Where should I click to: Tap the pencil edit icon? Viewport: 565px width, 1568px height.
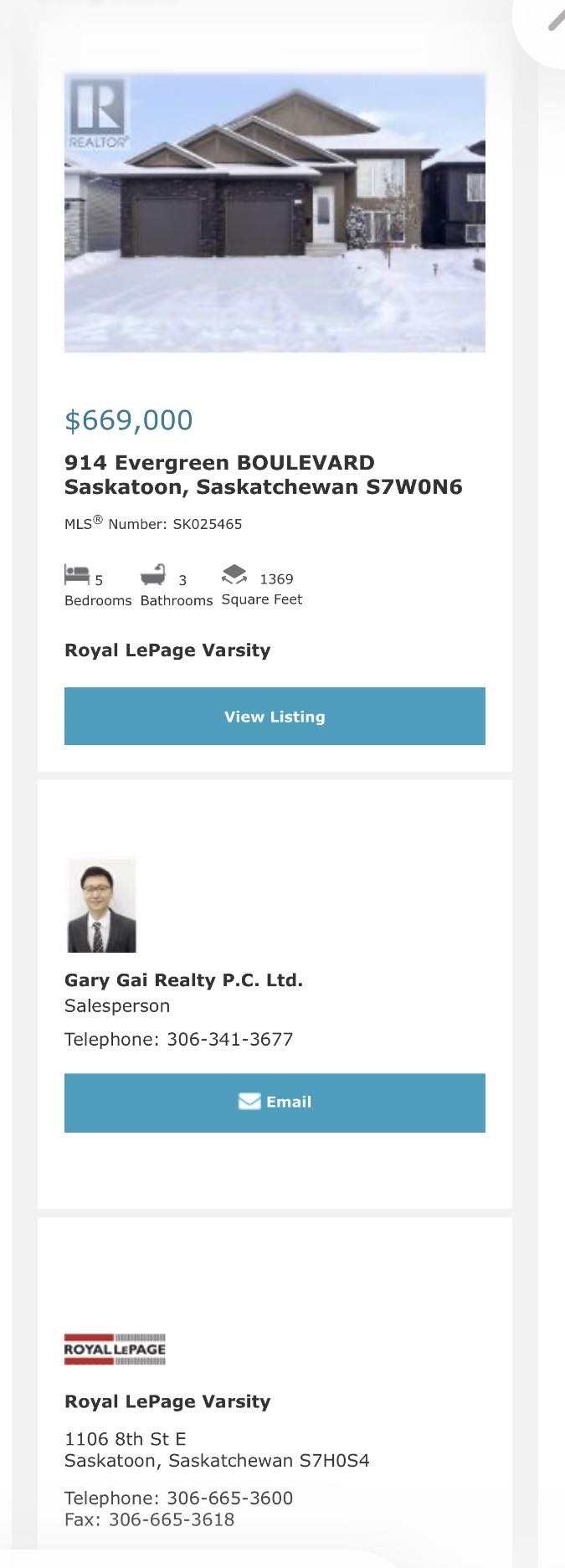554,22
